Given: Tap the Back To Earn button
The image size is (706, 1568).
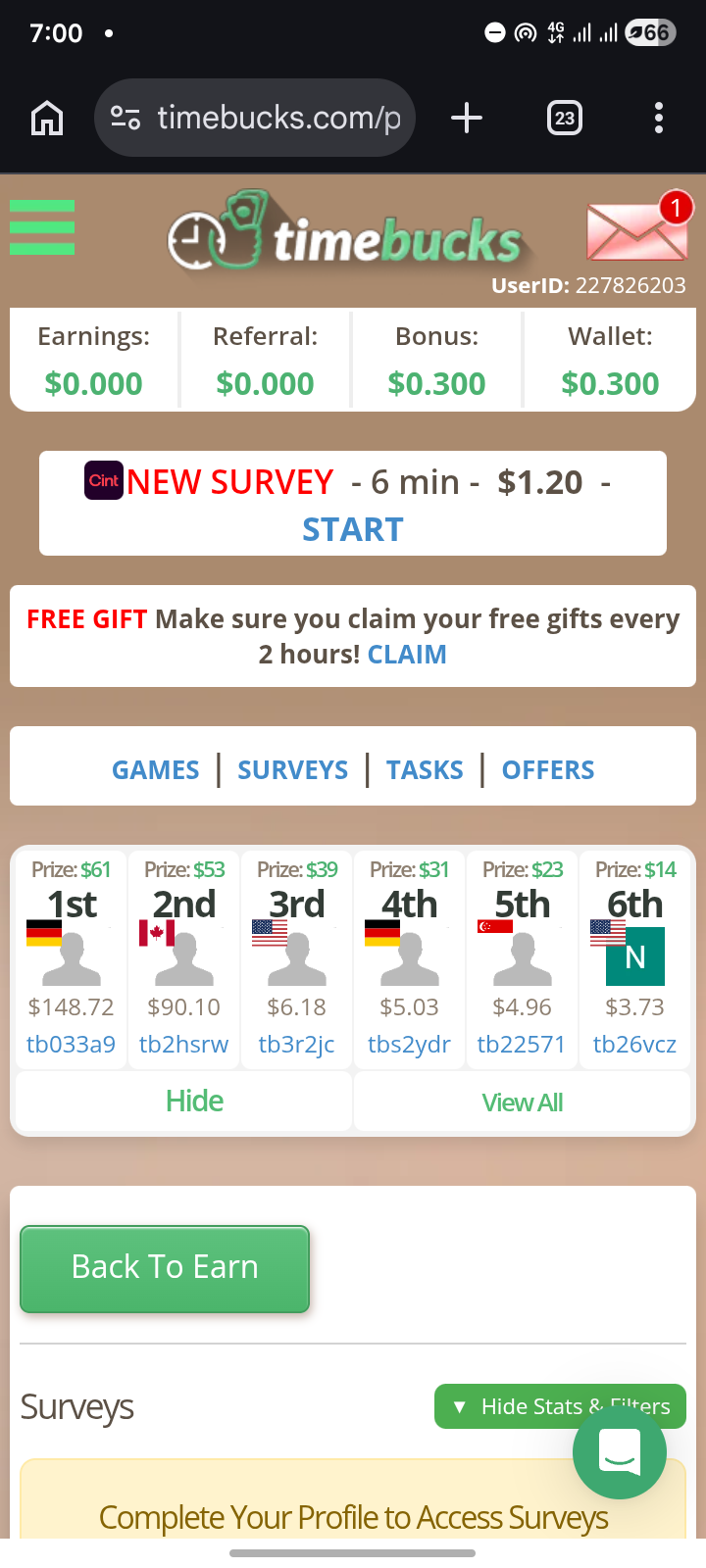Looking at the screenshot, I should click(x=165, y=1267).
